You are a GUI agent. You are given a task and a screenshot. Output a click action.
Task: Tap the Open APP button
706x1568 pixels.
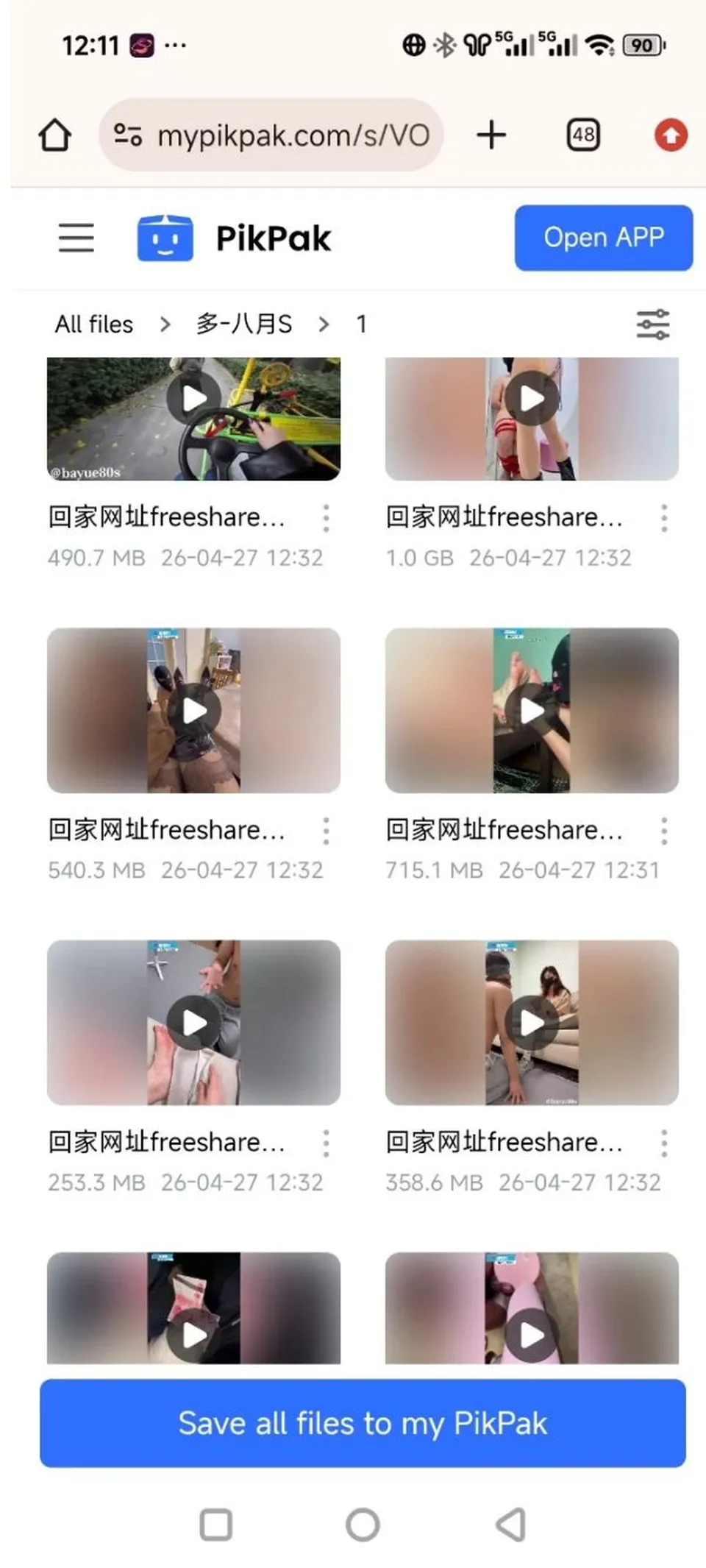click(604, 238)
